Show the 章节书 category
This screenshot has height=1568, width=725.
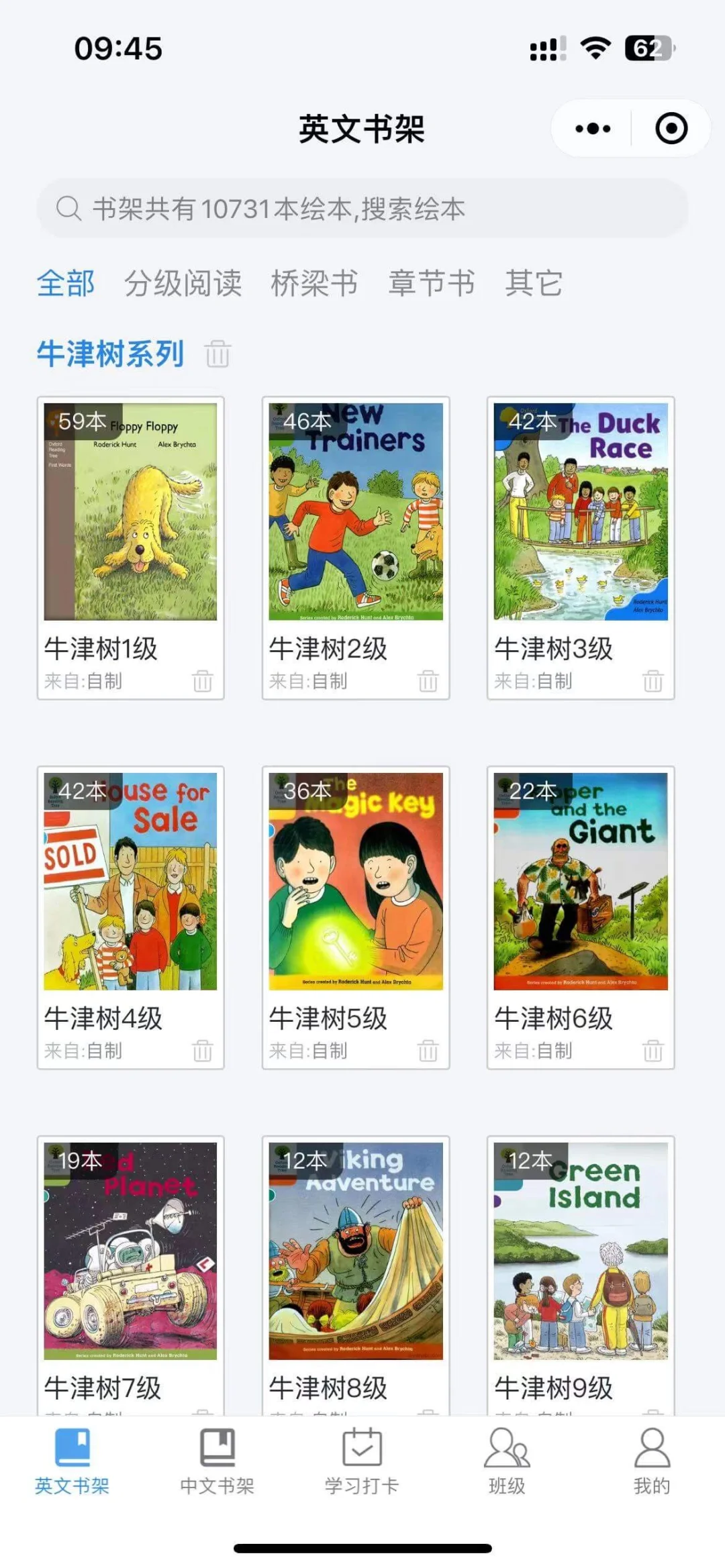pos(432,283)
